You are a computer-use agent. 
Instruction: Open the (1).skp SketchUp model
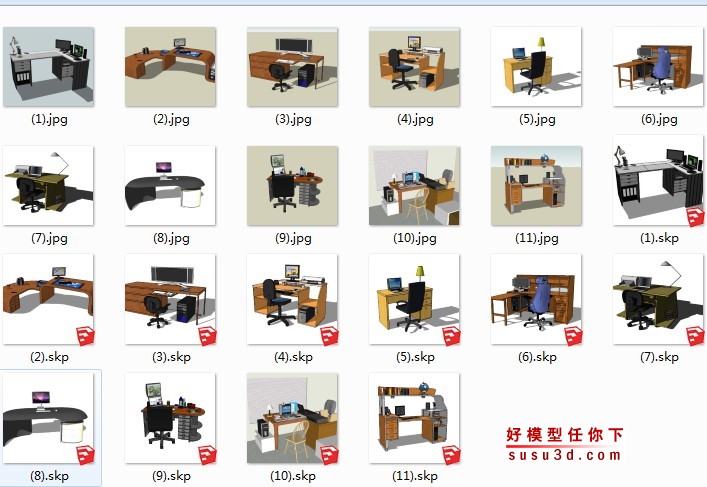[x=658, y=186]
